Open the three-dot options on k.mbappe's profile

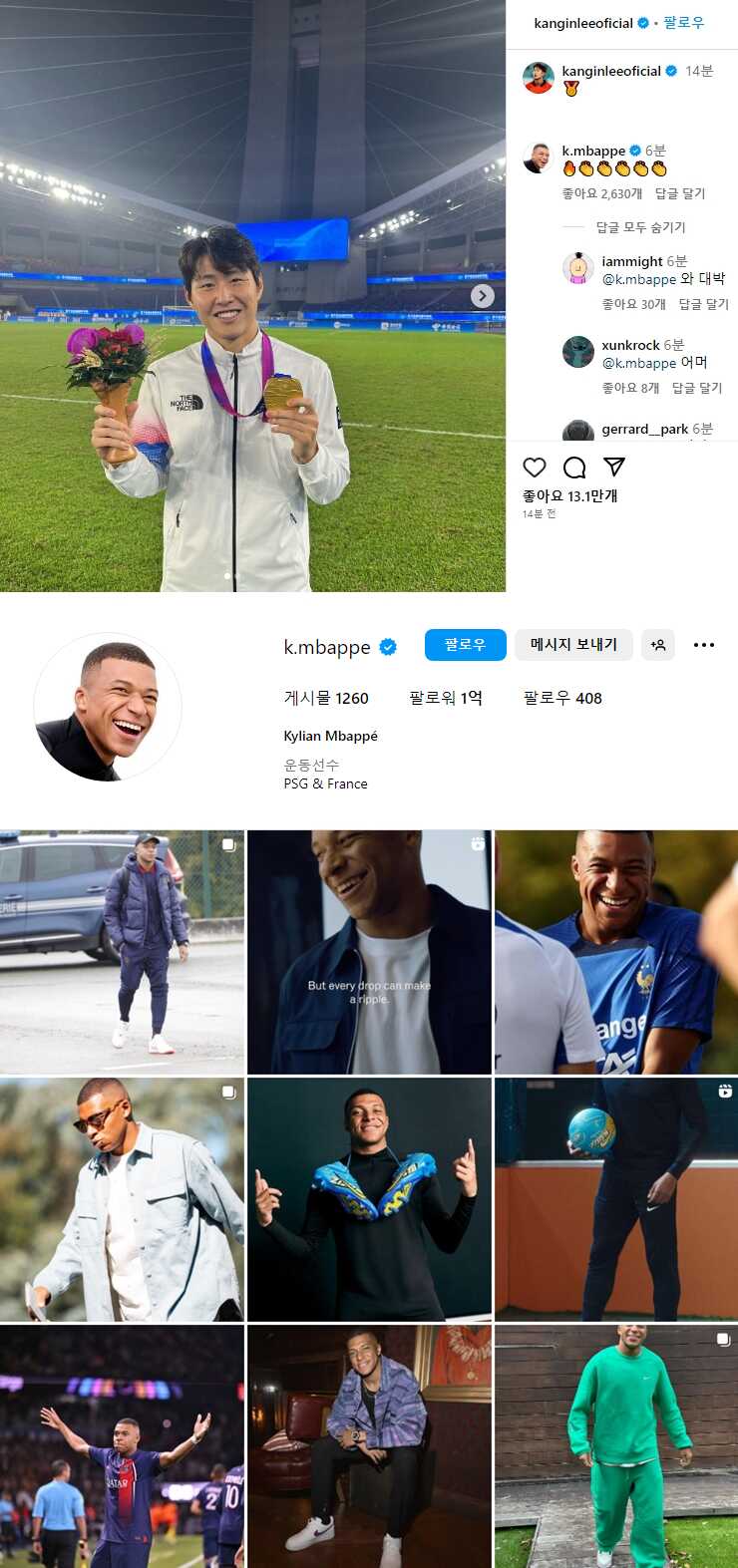coord(704,645)
